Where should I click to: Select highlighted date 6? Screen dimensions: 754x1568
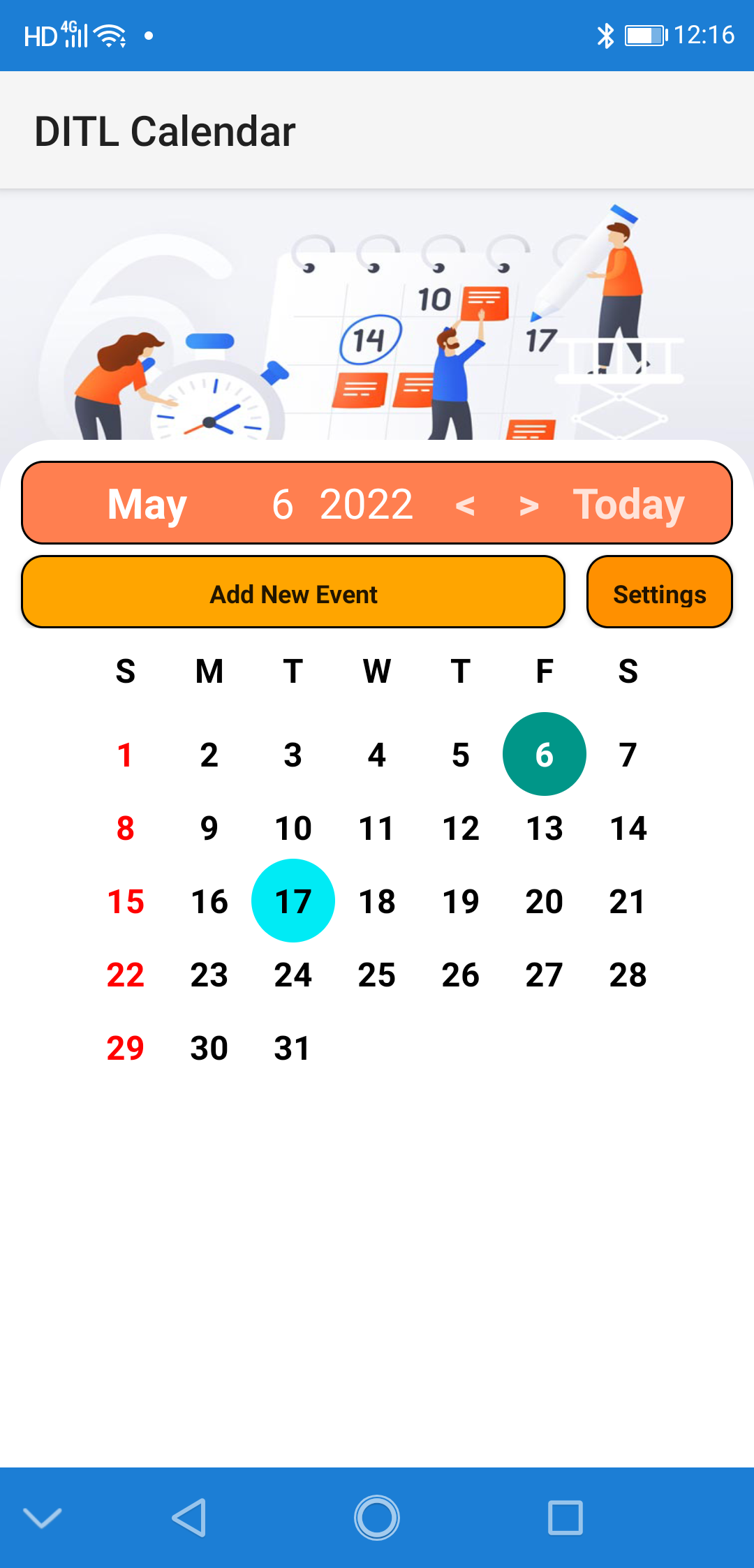pos(545,755)
